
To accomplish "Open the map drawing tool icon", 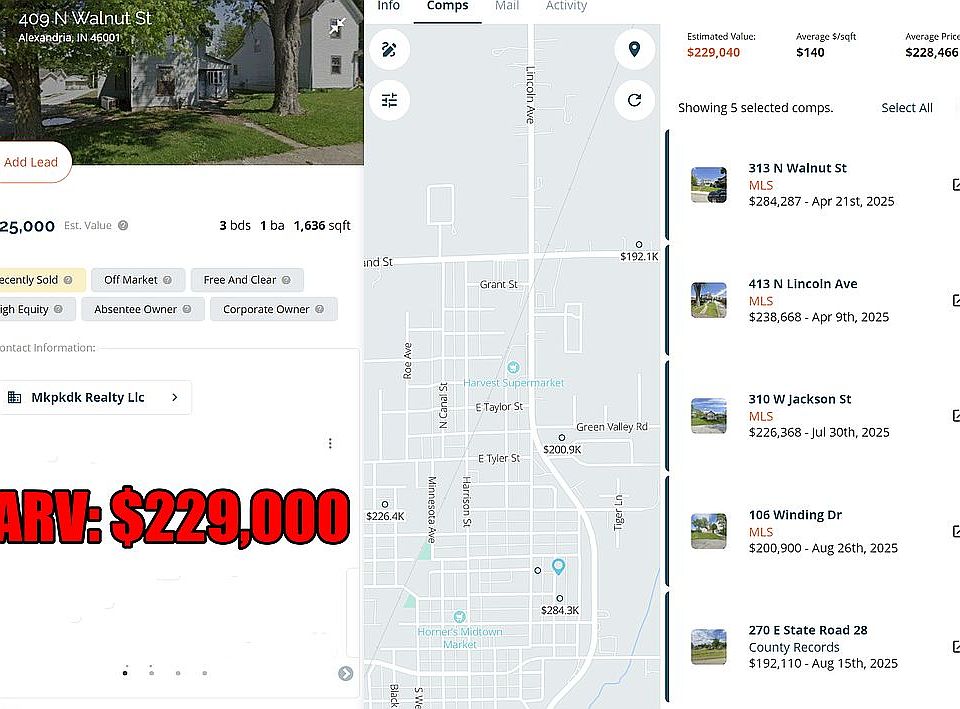I will (390, 49).
